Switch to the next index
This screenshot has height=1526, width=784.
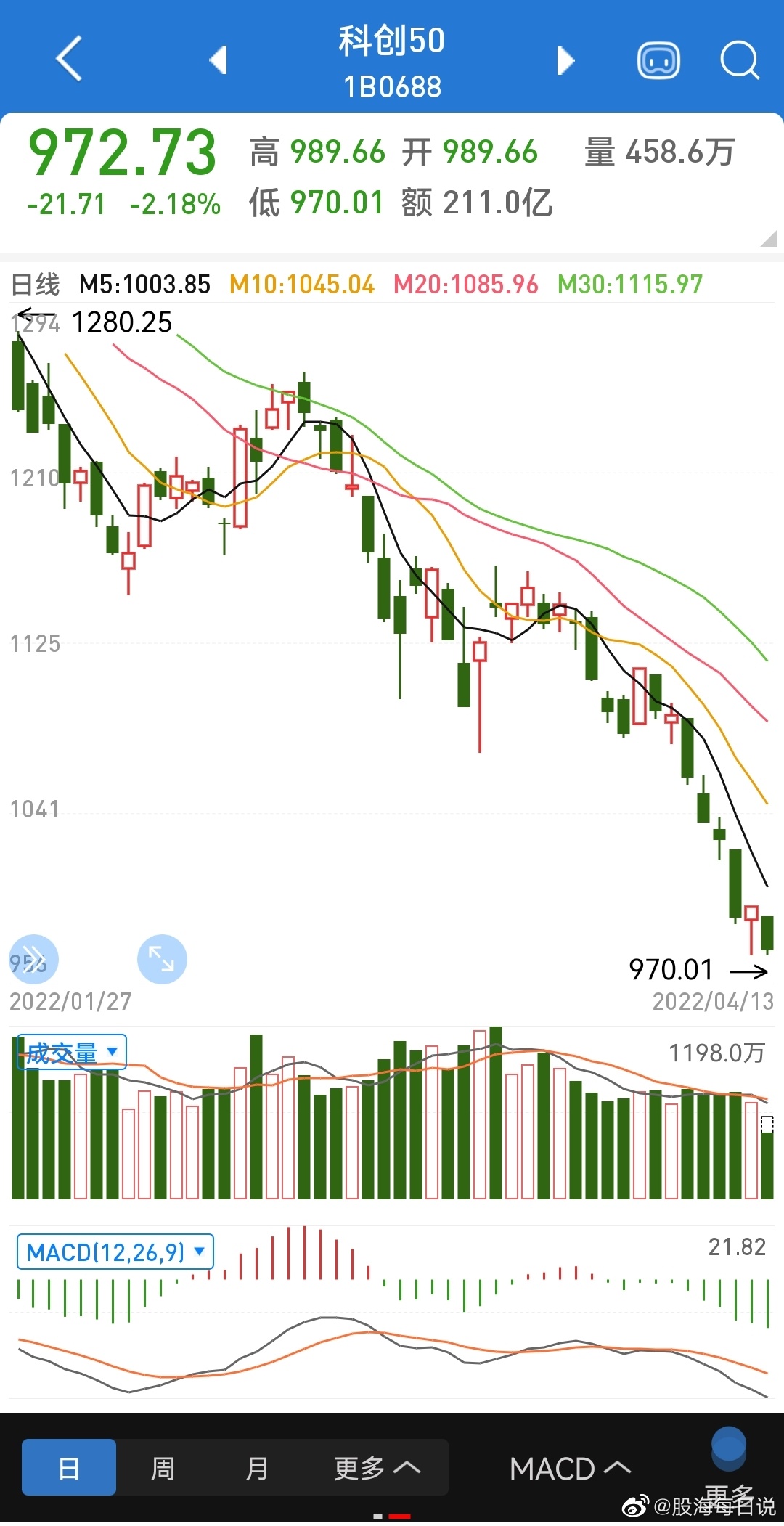(565, 60)
